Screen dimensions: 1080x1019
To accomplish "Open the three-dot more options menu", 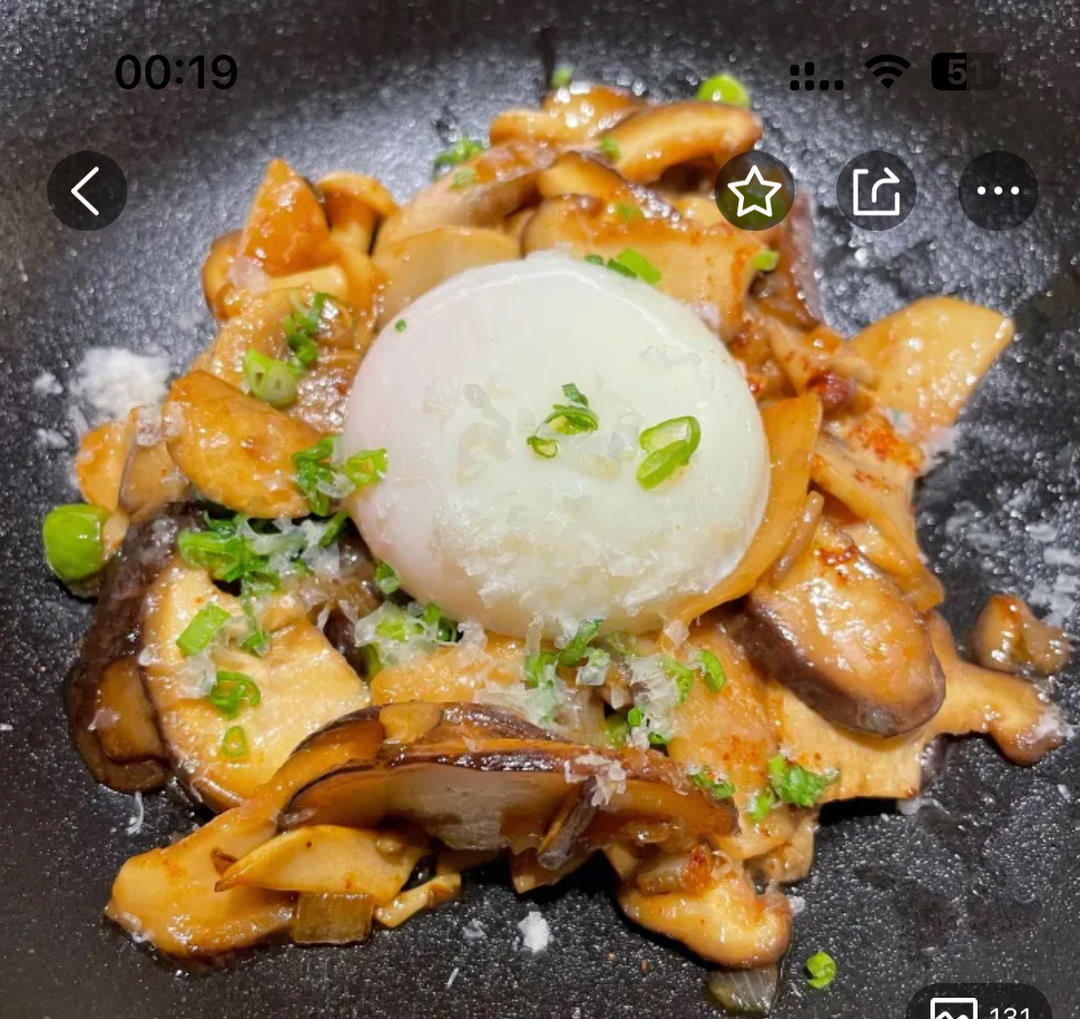I will [998, 191].
